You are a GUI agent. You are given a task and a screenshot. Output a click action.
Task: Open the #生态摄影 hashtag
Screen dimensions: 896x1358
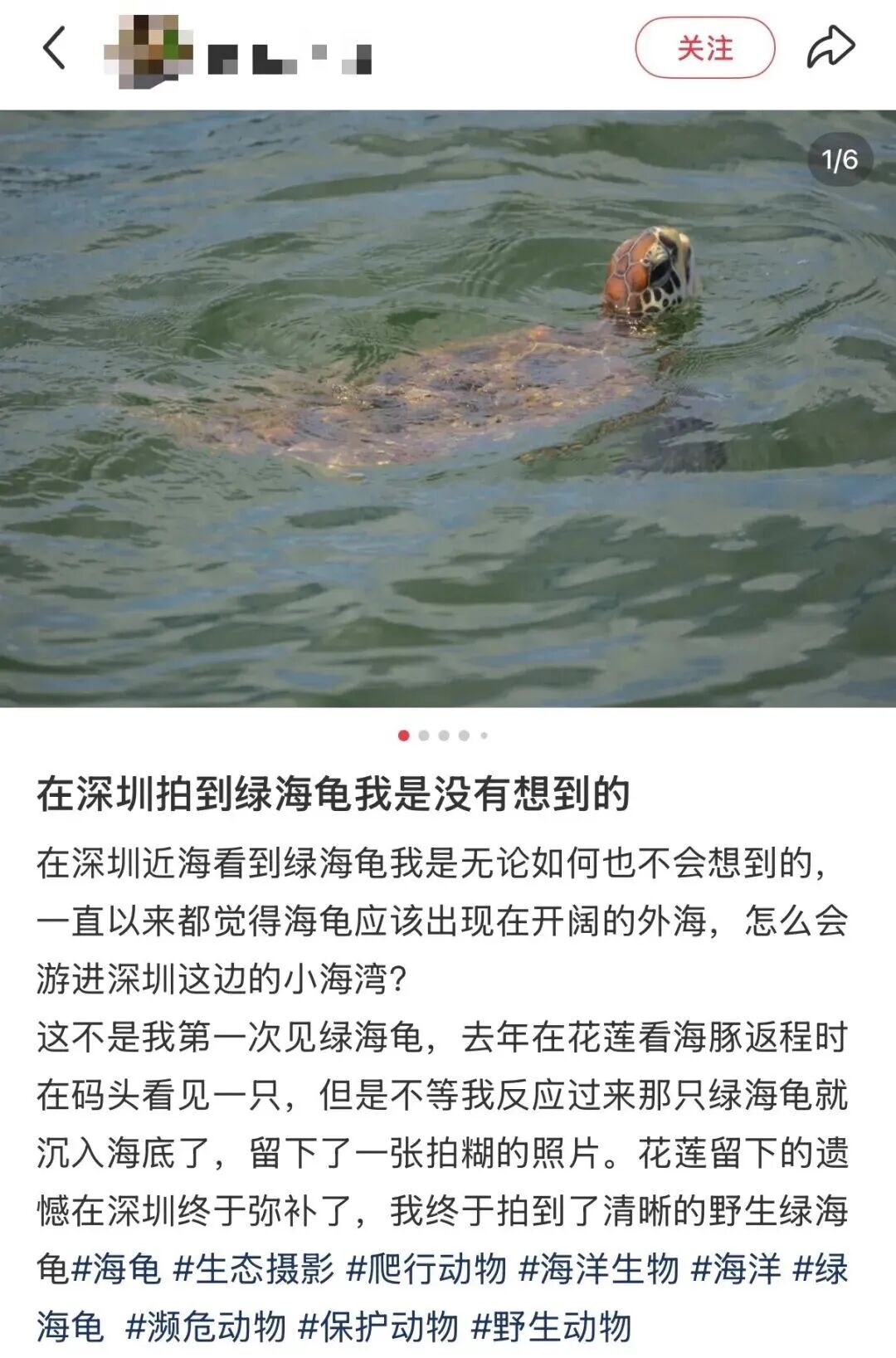[254, 1268]
